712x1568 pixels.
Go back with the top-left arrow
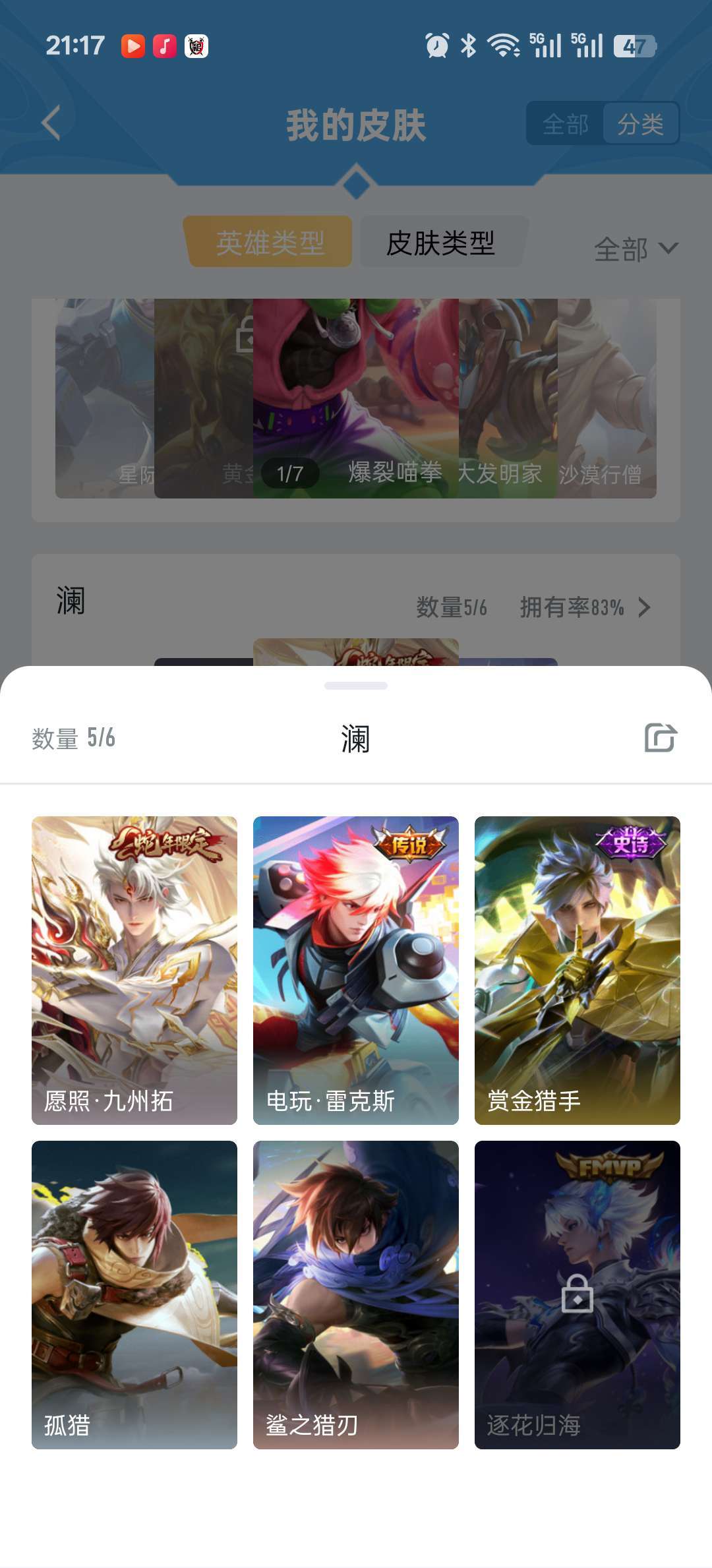[51, 123]
